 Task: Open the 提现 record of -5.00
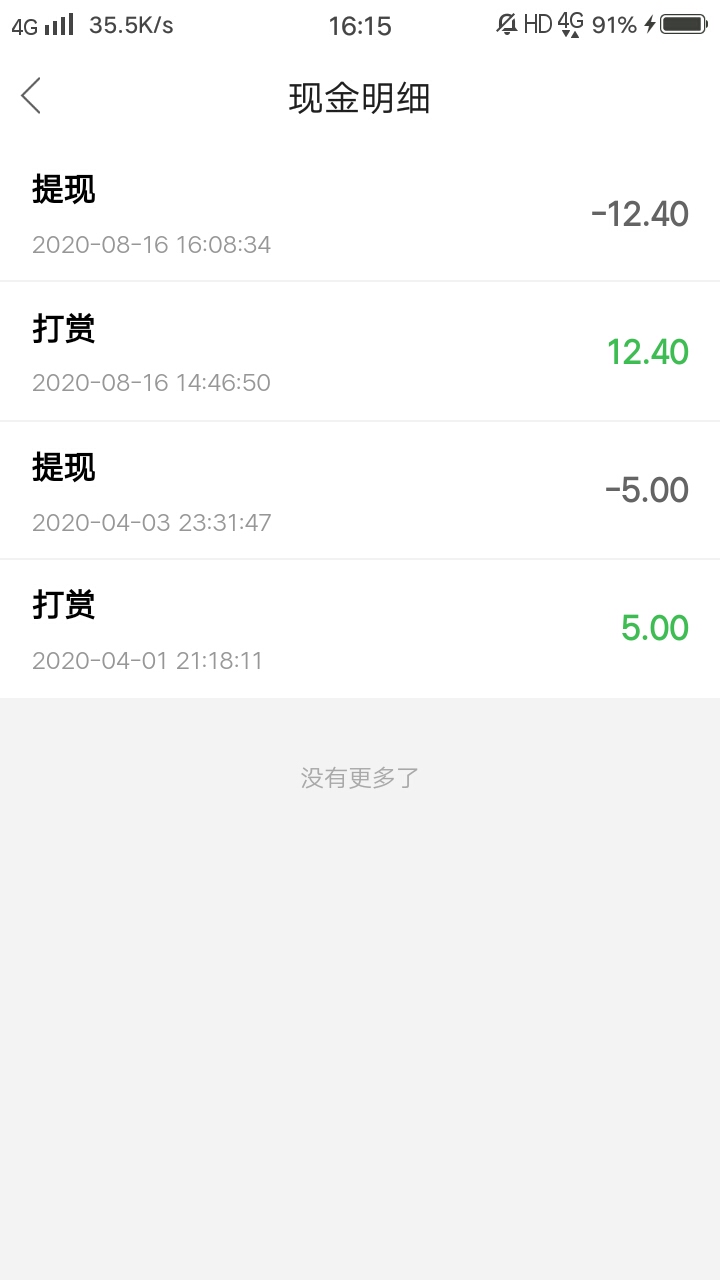pyautogui.click(x=360, y=490)
